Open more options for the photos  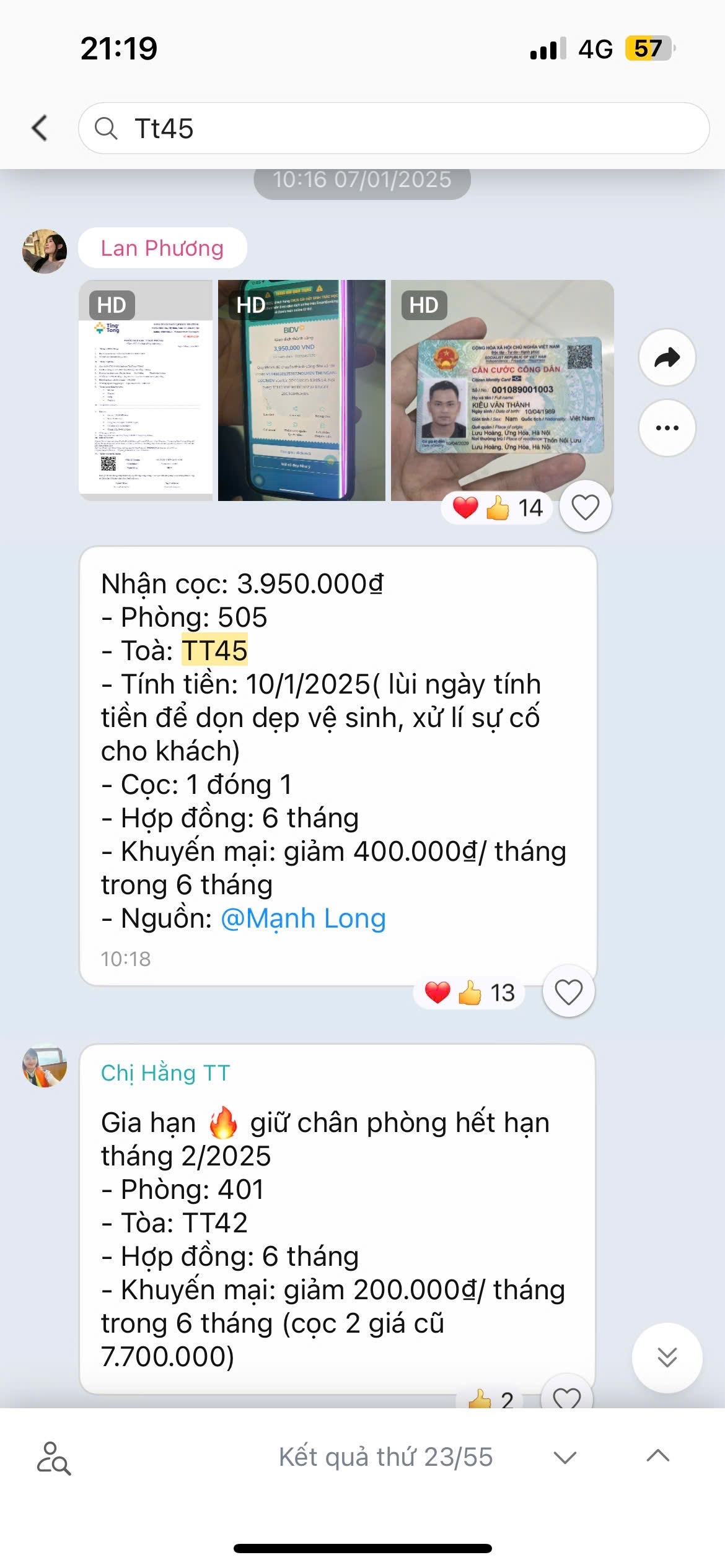pos(667,428)
